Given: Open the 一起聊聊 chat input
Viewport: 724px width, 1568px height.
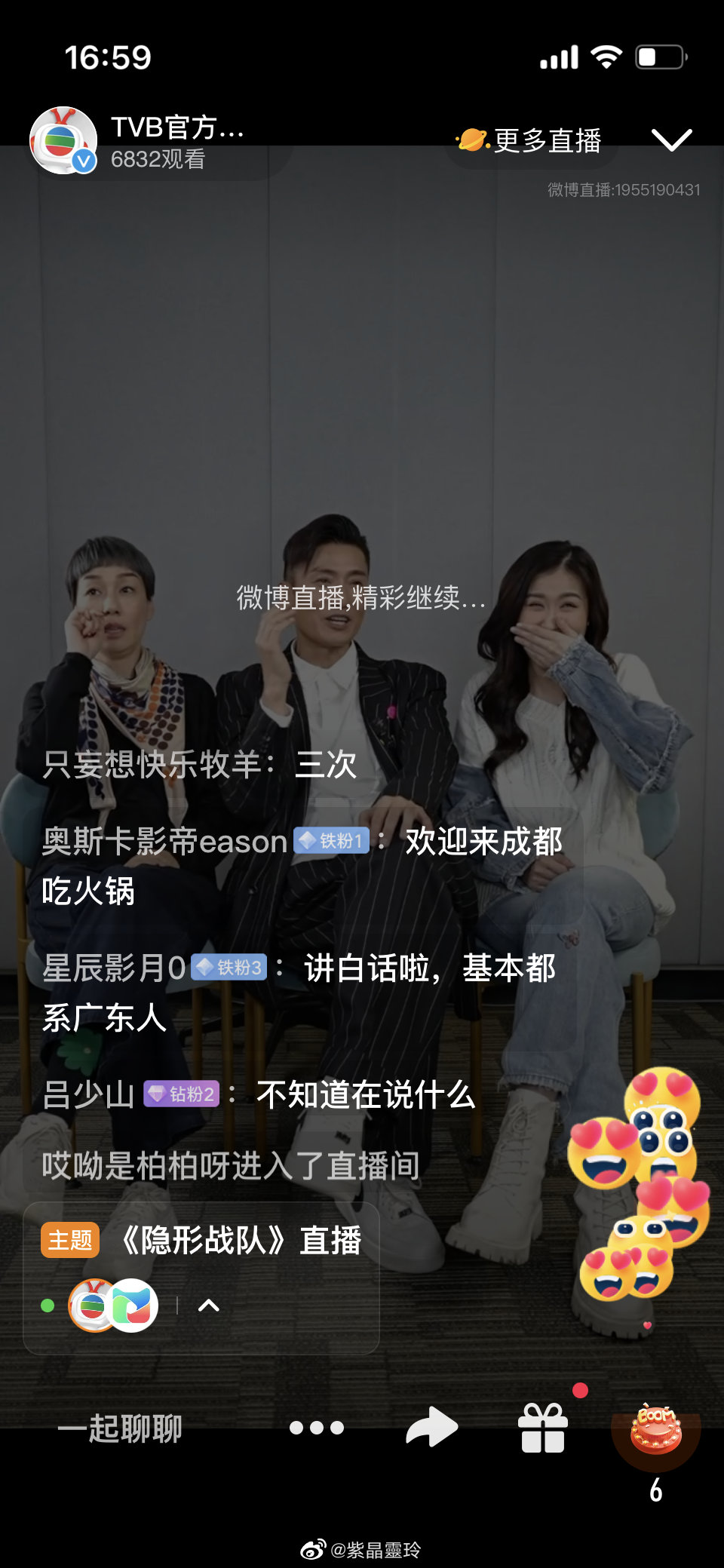Looking at the screenshot, I should coord(121,1428).
